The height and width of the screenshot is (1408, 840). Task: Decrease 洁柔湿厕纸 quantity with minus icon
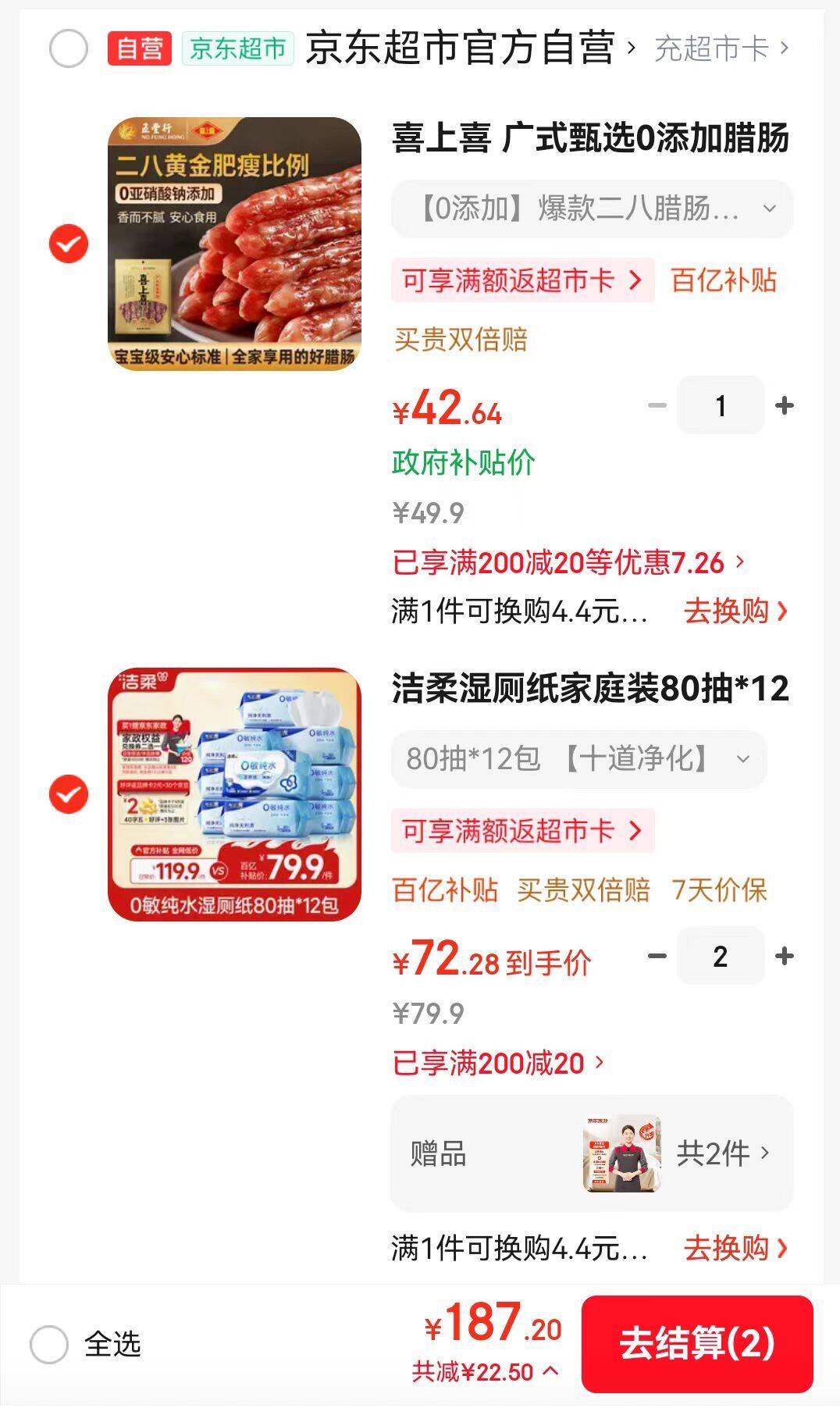[x=656, y=955]
